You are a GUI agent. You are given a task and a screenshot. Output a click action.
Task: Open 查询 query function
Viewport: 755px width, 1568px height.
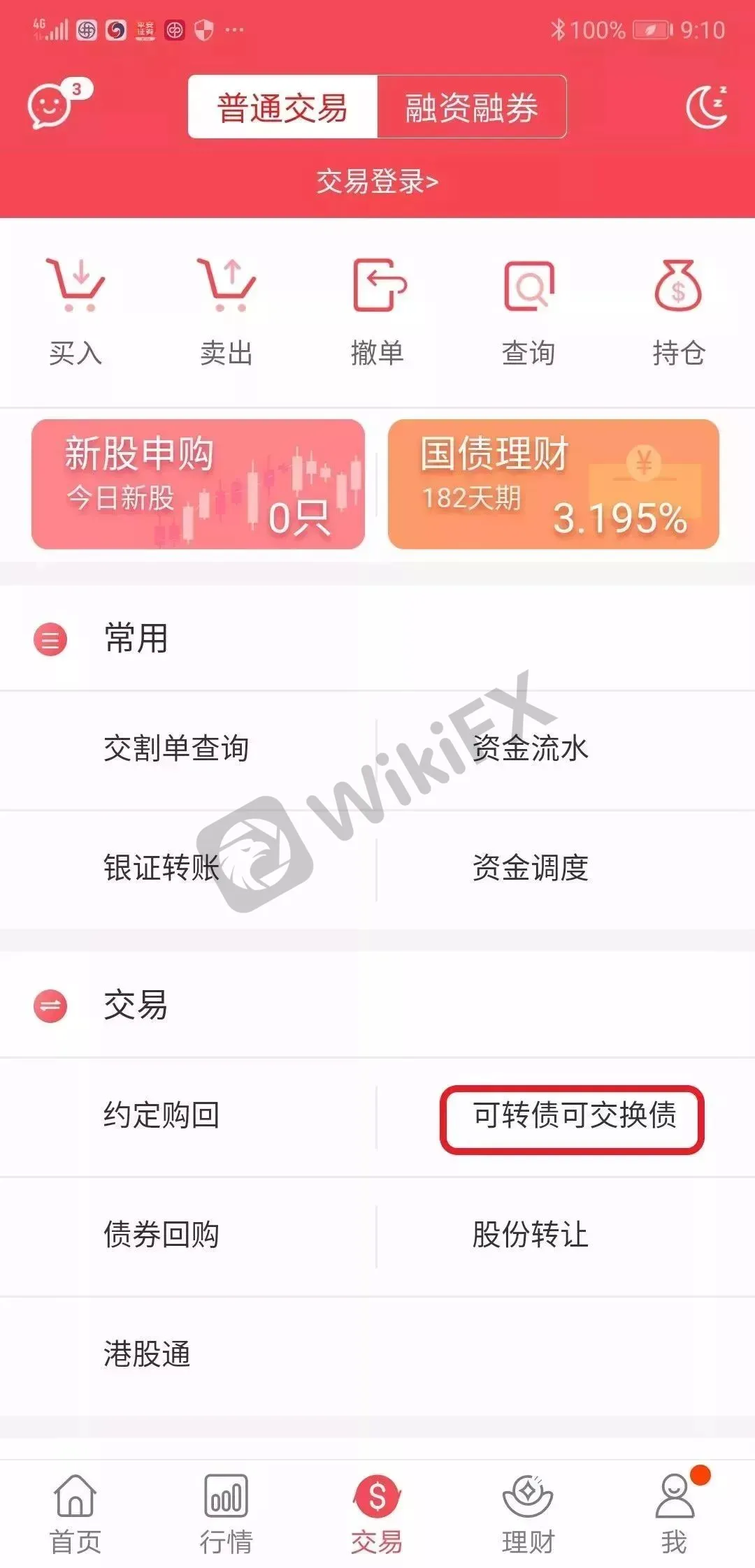pyautogui.click(x=528, y=312)
